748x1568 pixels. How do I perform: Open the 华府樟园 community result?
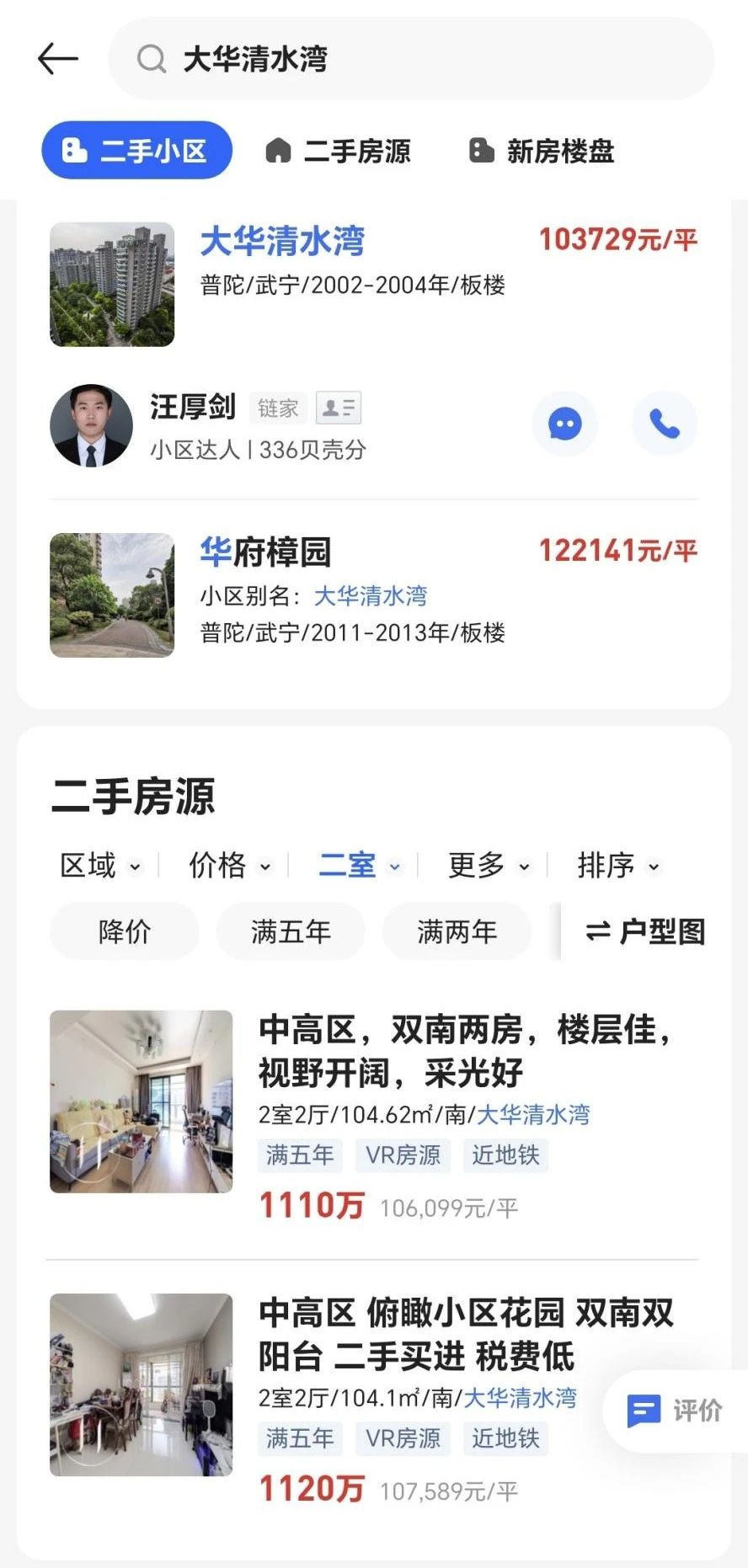(x=266, y=552)
